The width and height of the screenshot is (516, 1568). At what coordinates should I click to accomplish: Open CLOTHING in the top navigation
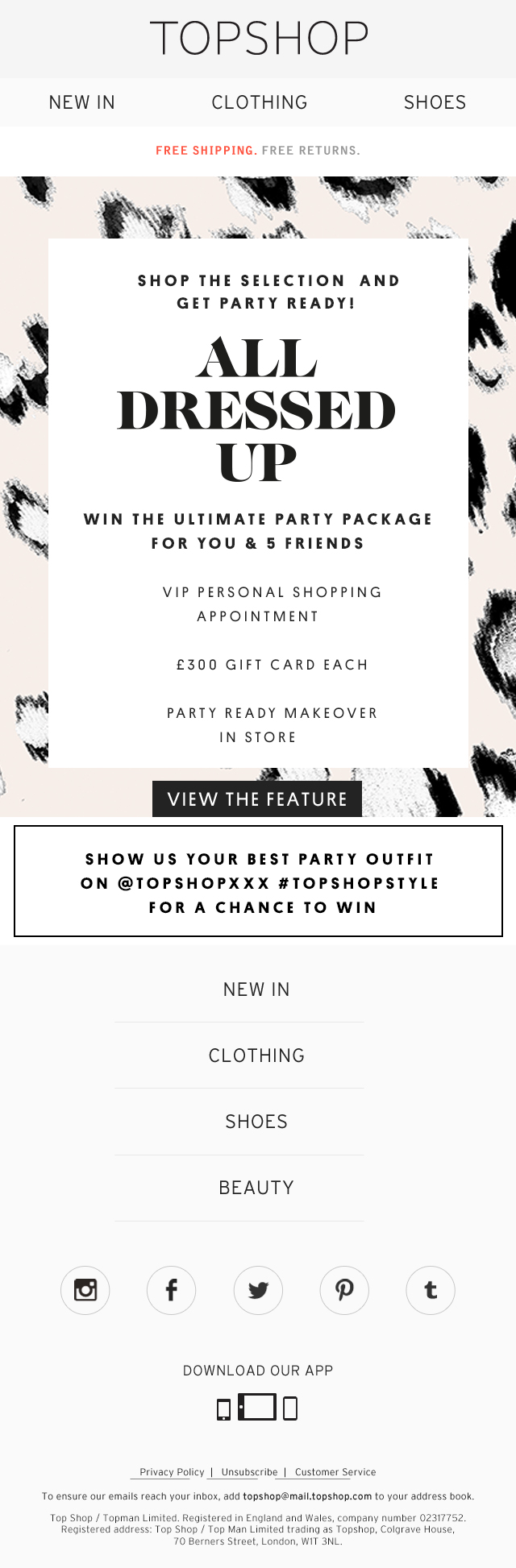[x=259, y=102]
